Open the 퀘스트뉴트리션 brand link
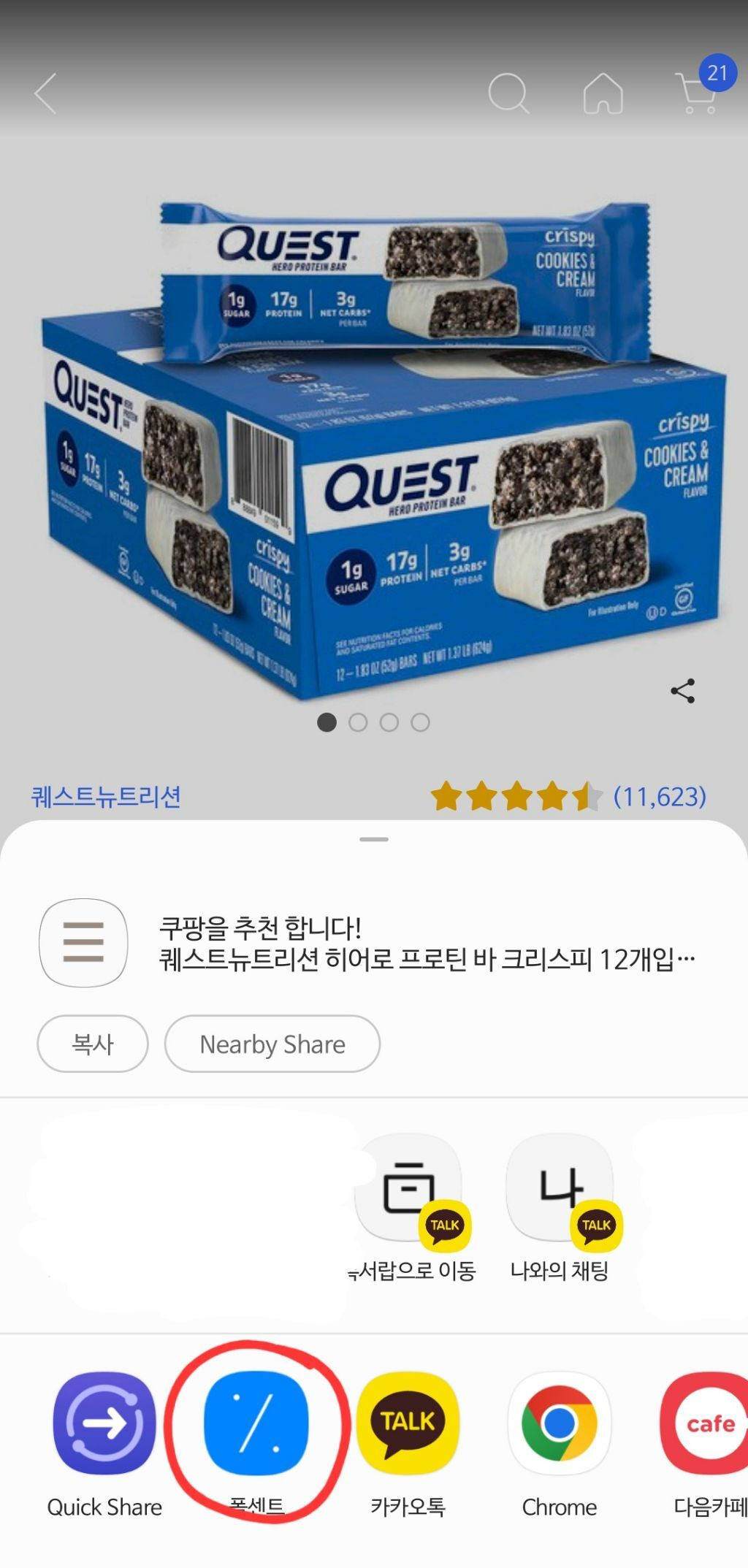 (106, 797)
